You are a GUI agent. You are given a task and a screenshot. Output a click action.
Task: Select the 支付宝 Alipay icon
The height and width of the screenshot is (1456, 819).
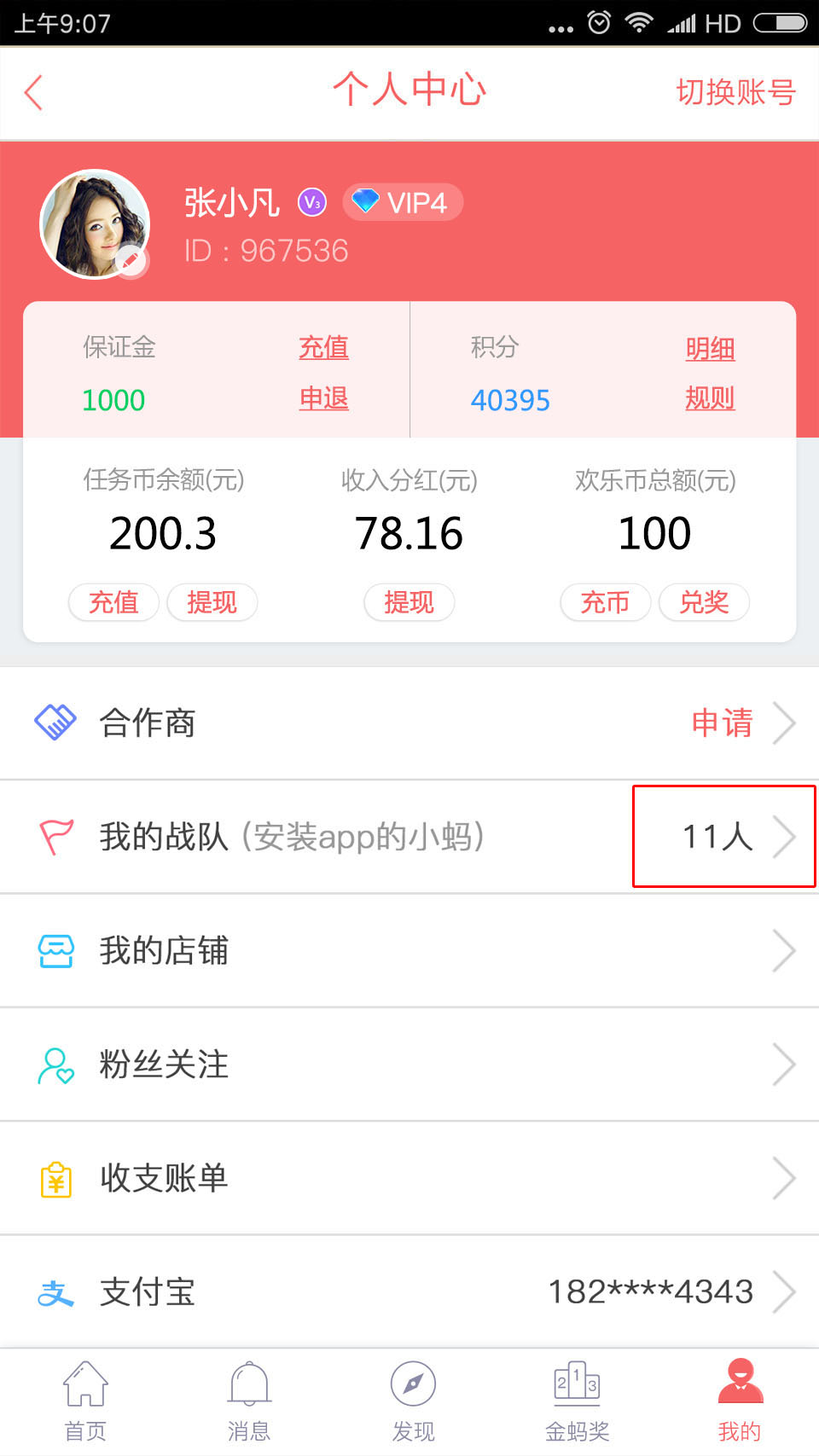pyautogui.click(x=55, y=1291)
